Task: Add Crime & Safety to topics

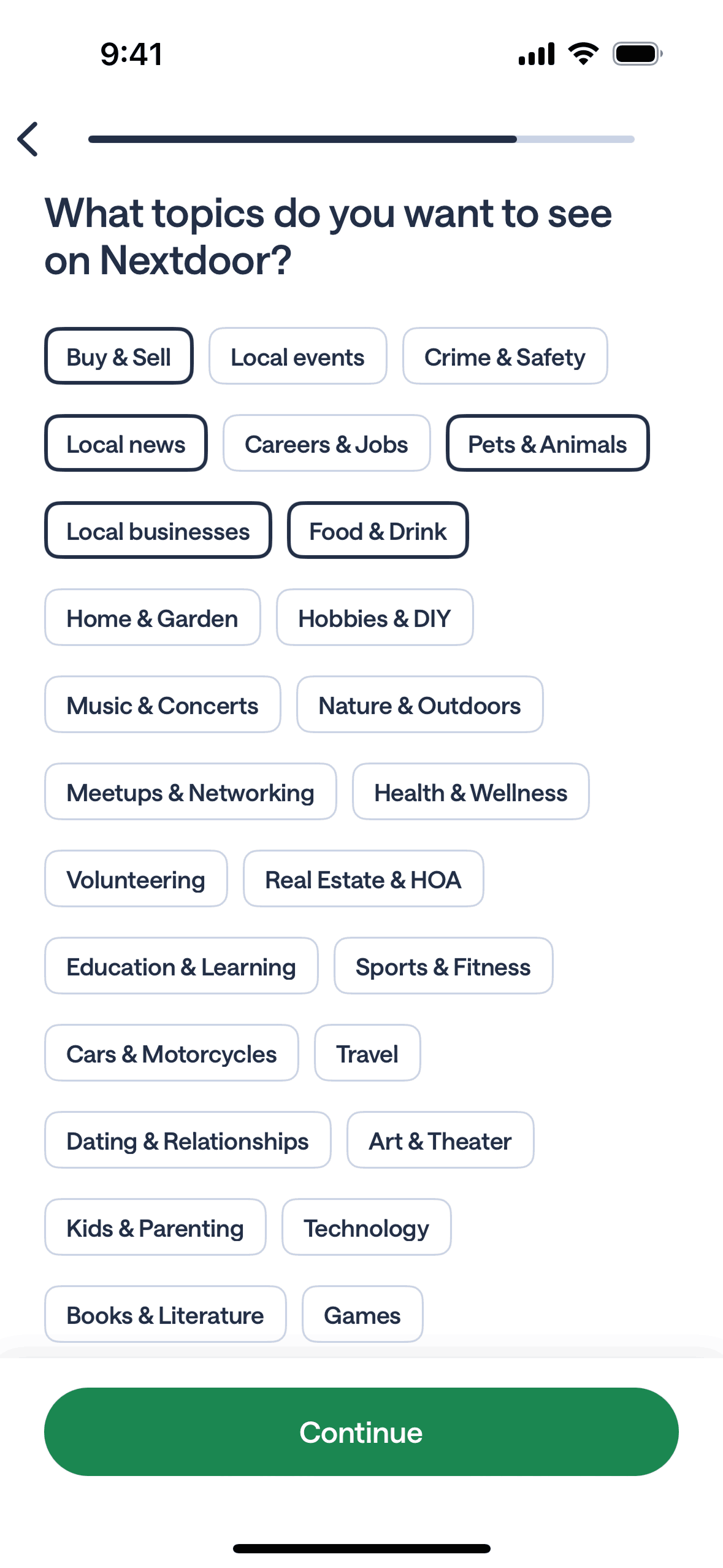Action: pos(504,356)
